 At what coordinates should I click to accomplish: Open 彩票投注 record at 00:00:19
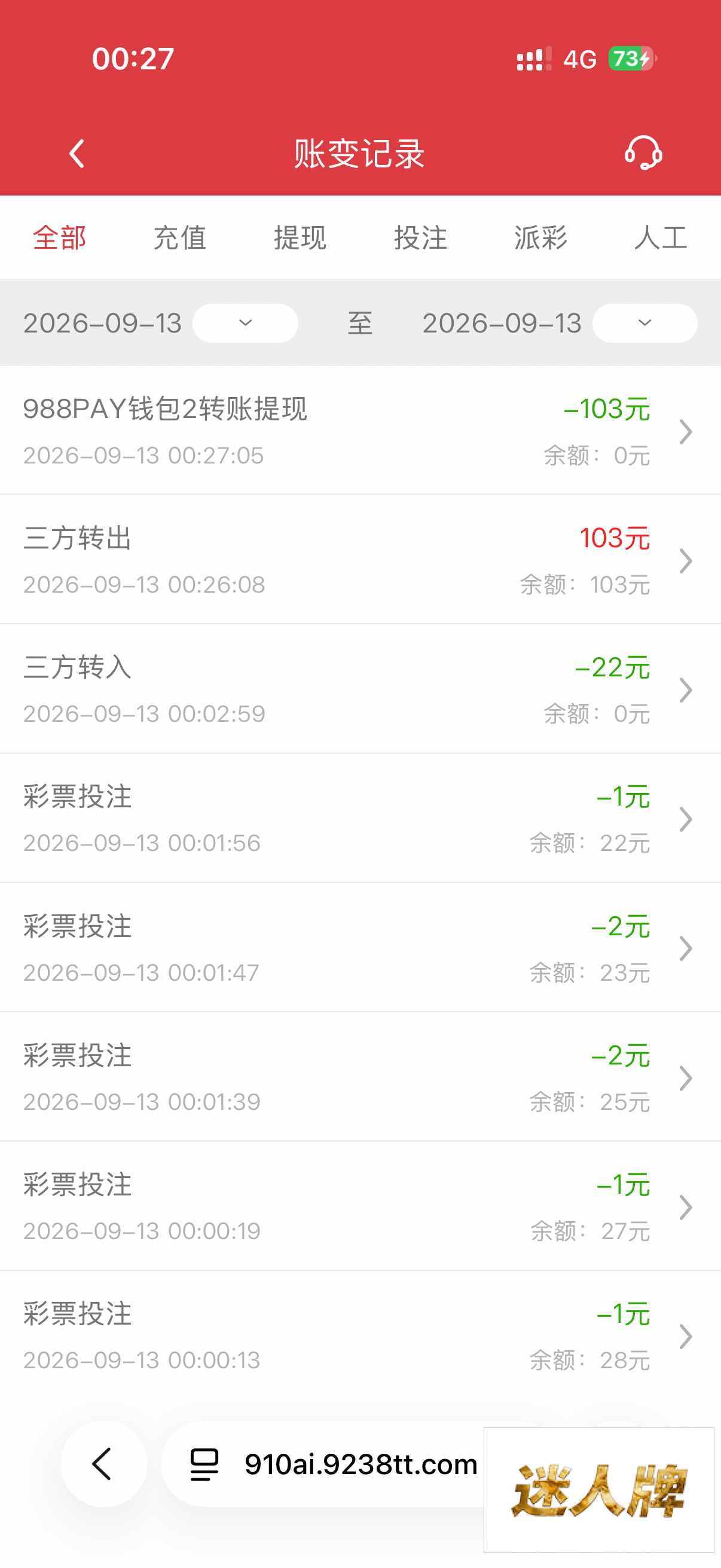pos(360,1207)
